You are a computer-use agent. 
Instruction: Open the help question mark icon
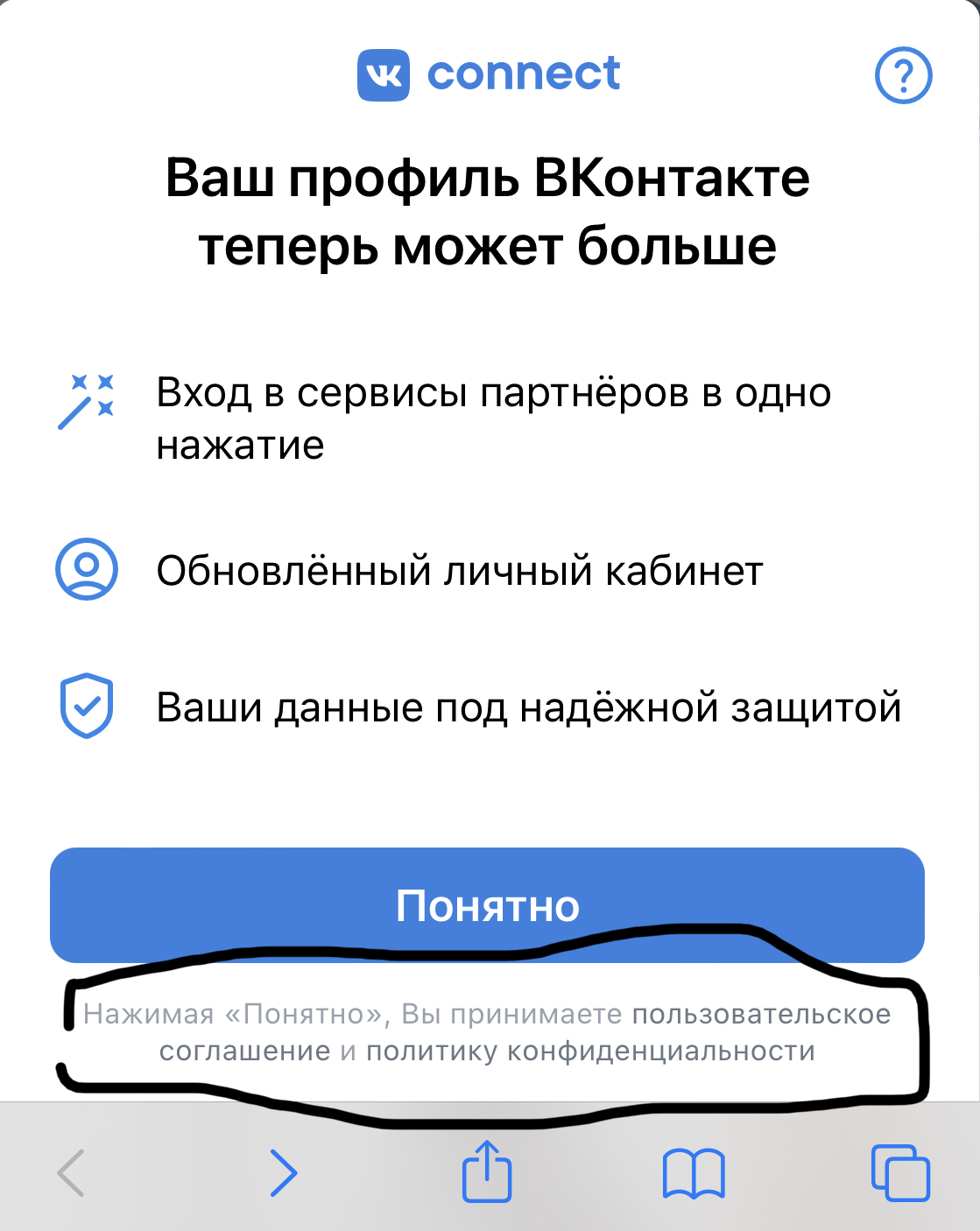903,76
